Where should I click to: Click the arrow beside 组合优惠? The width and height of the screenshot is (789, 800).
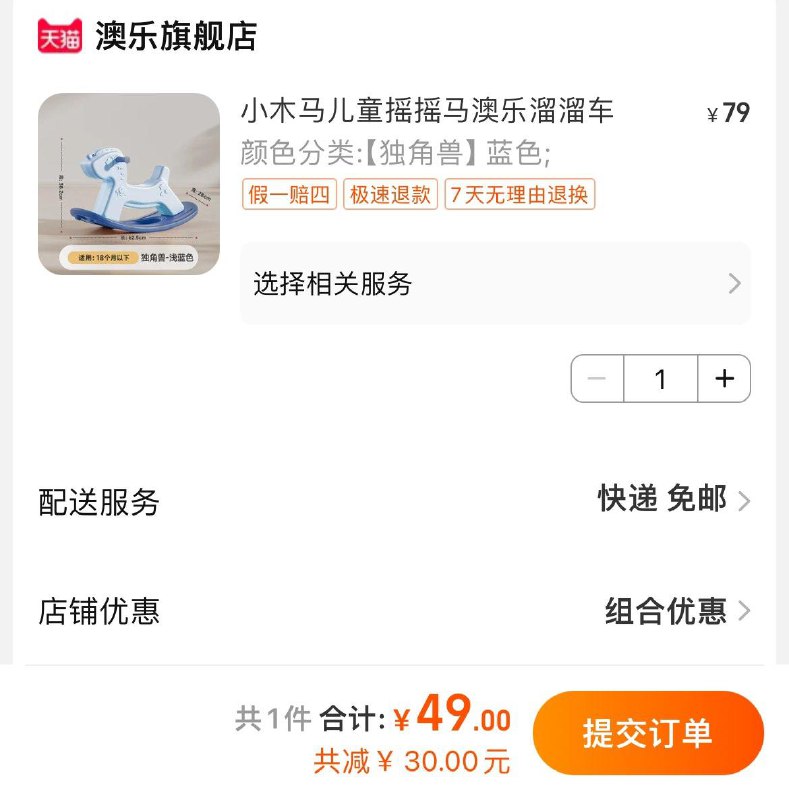[x=744, y=614]
